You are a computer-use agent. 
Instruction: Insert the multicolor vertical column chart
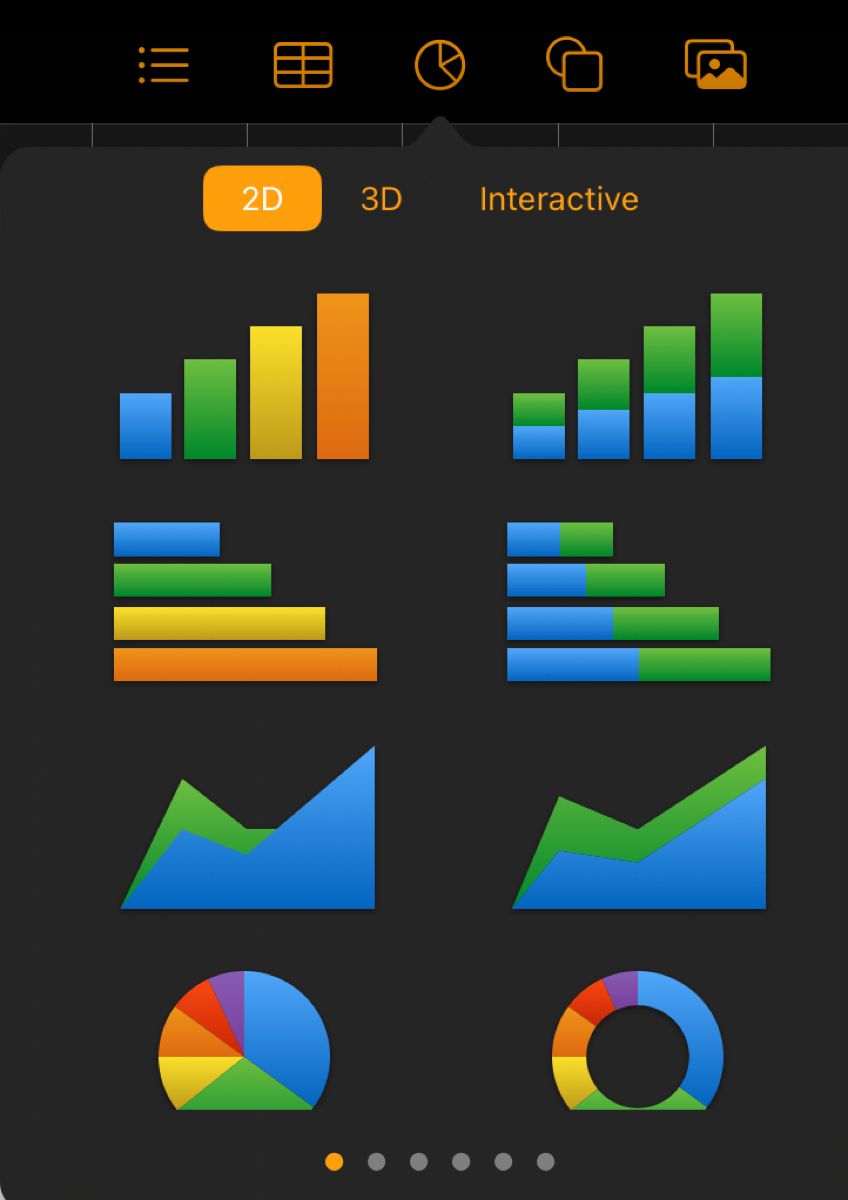pos(245,378)
